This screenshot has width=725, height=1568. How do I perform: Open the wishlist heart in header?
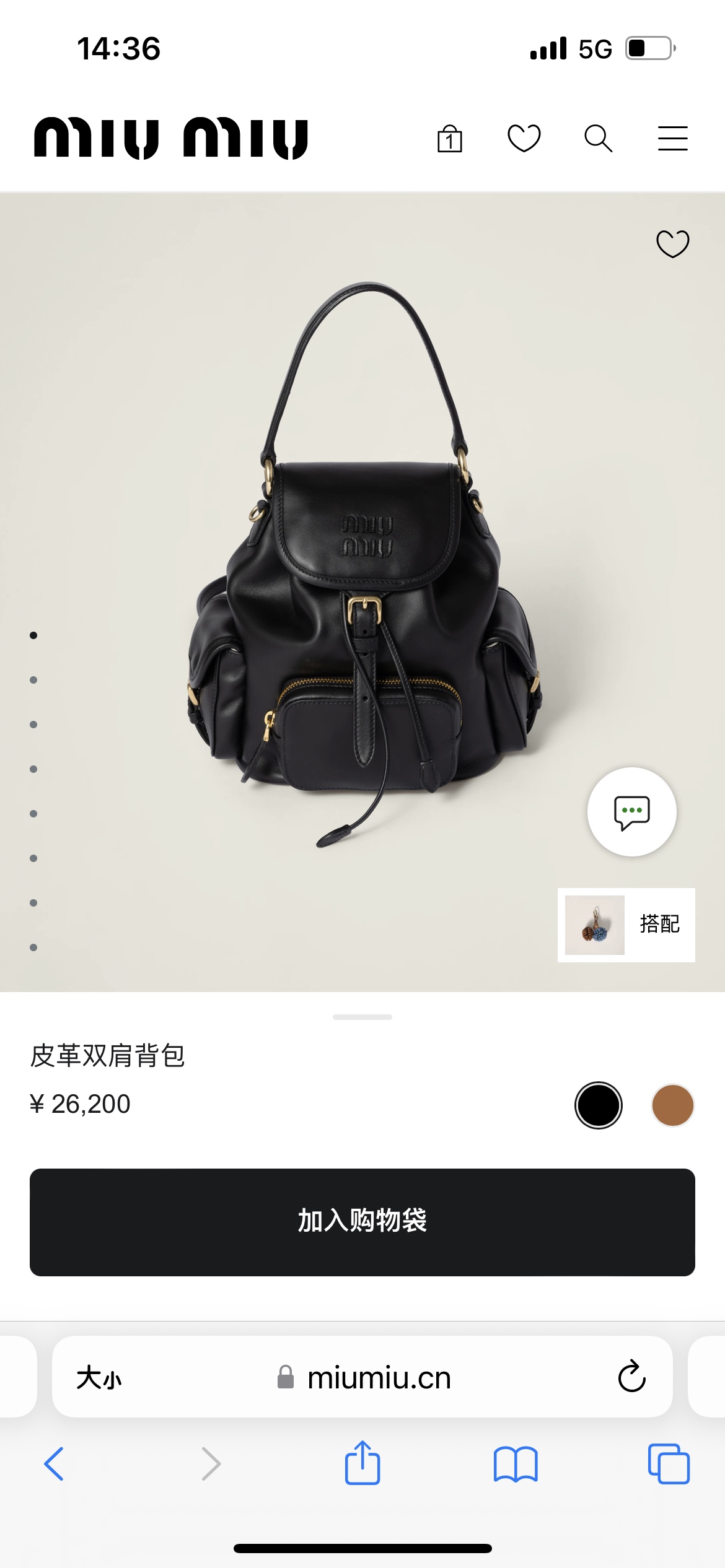pos(524,138)
